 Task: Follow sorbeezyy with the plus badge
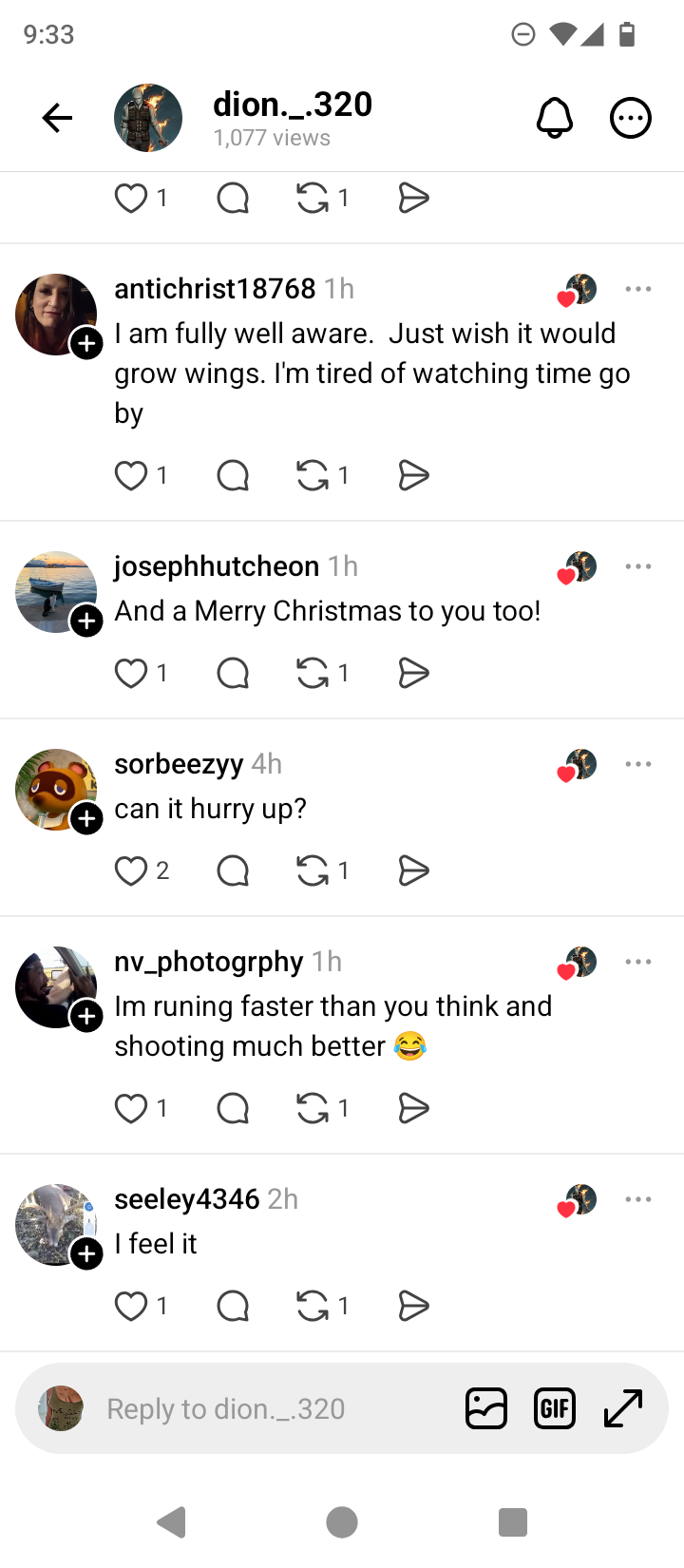pos(86,818)
